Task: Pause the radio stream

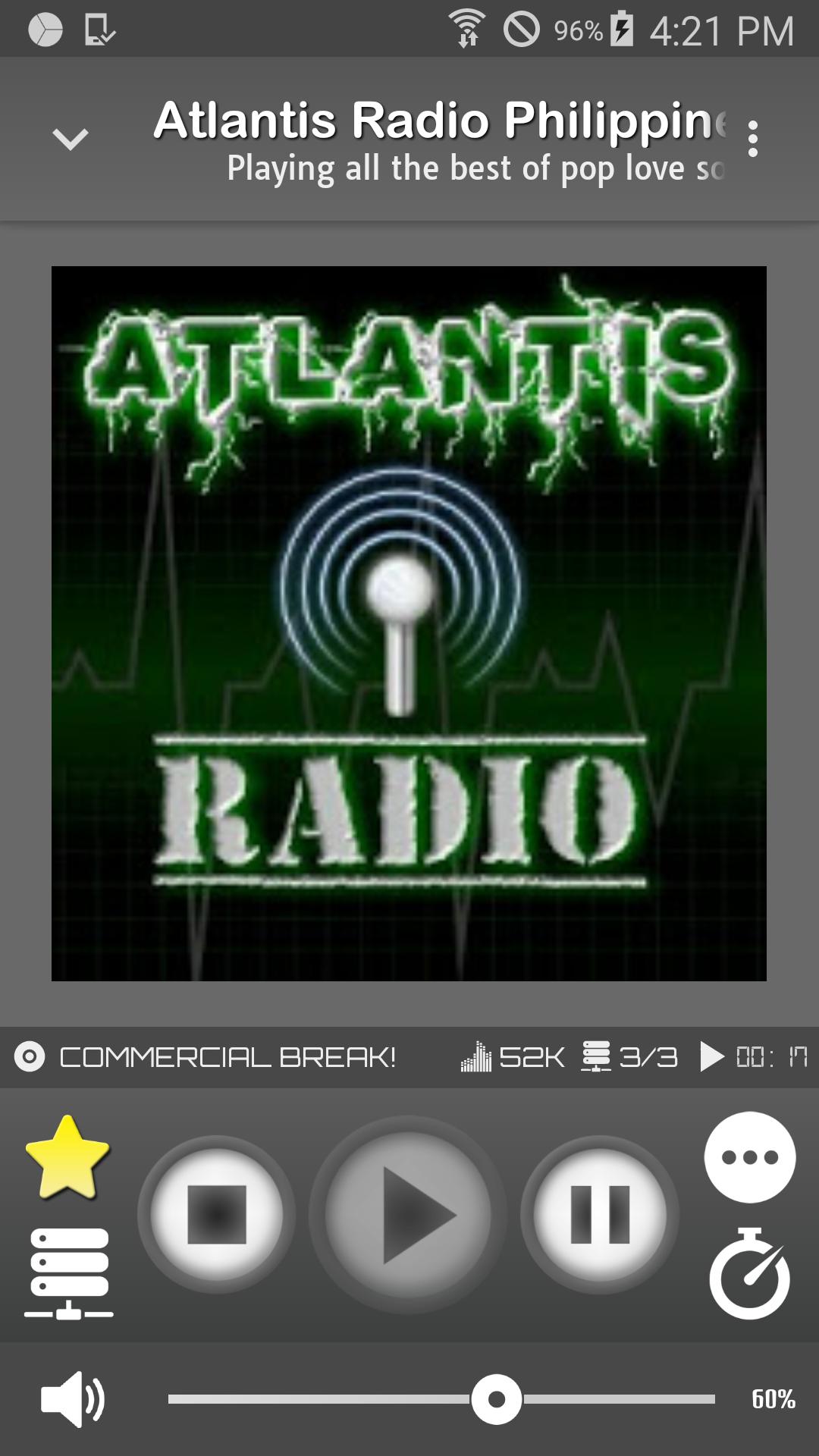Action: point(599,1214)
